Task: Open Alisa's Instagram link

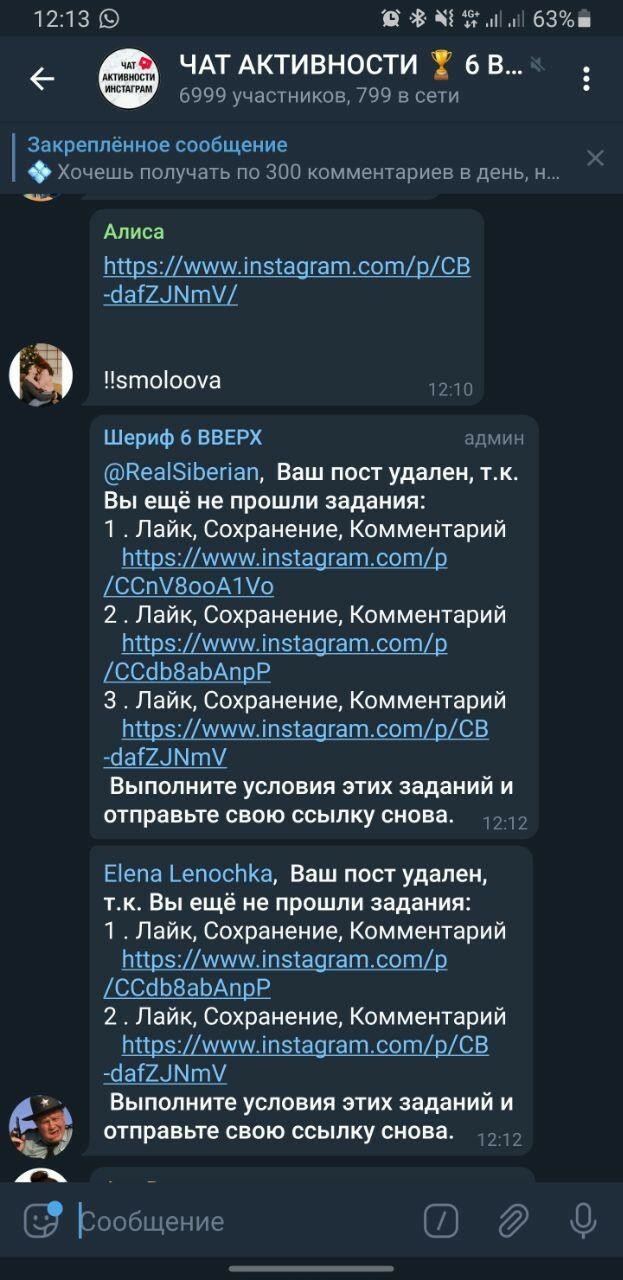Action: pos(286,280)
